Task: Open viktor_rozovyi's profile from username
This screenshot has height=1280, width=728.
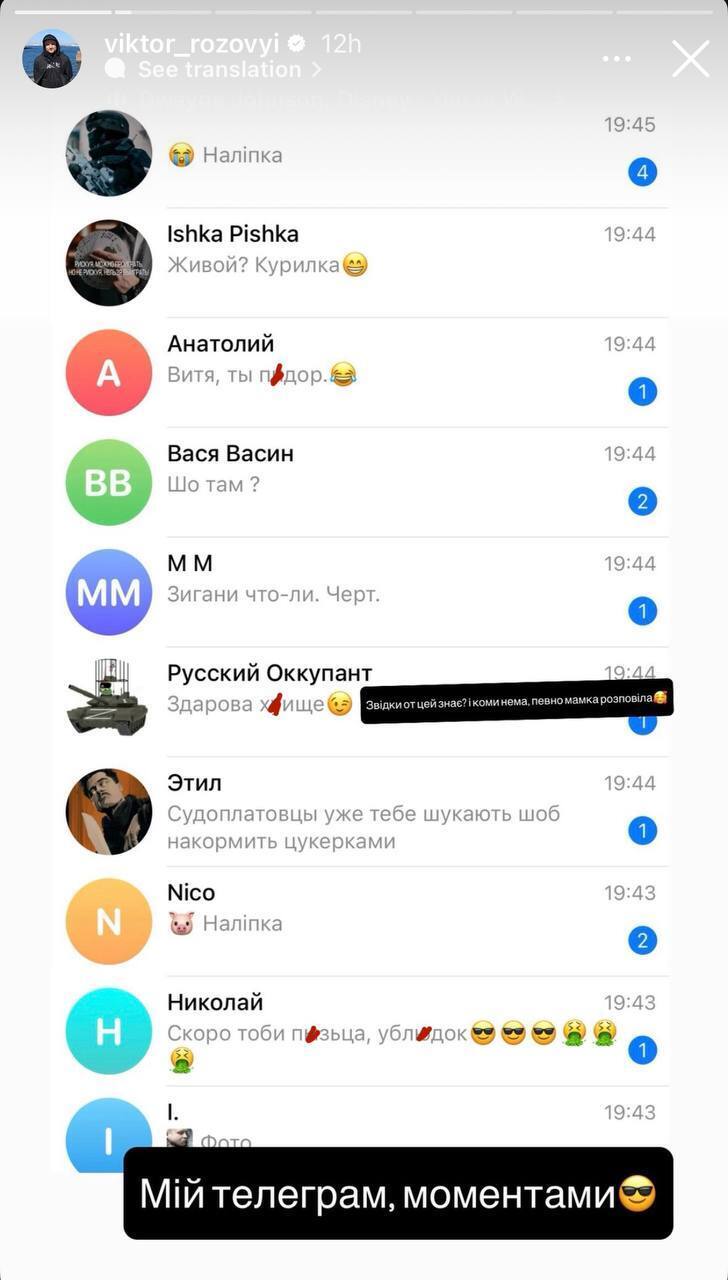Action: [x=194, y=44]
